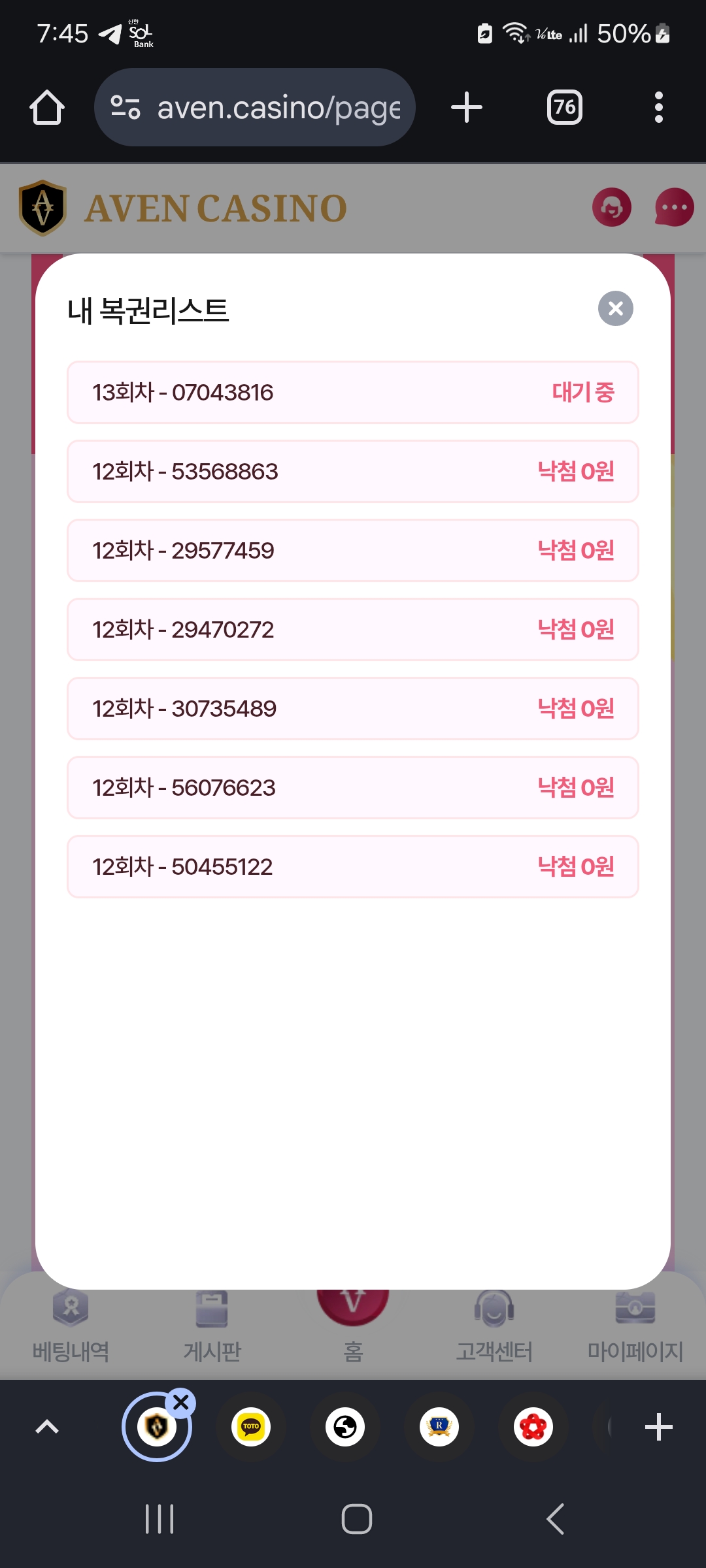706x1568 pixels.
Task: Open the recent apps view
Action: click(160, 1519)
